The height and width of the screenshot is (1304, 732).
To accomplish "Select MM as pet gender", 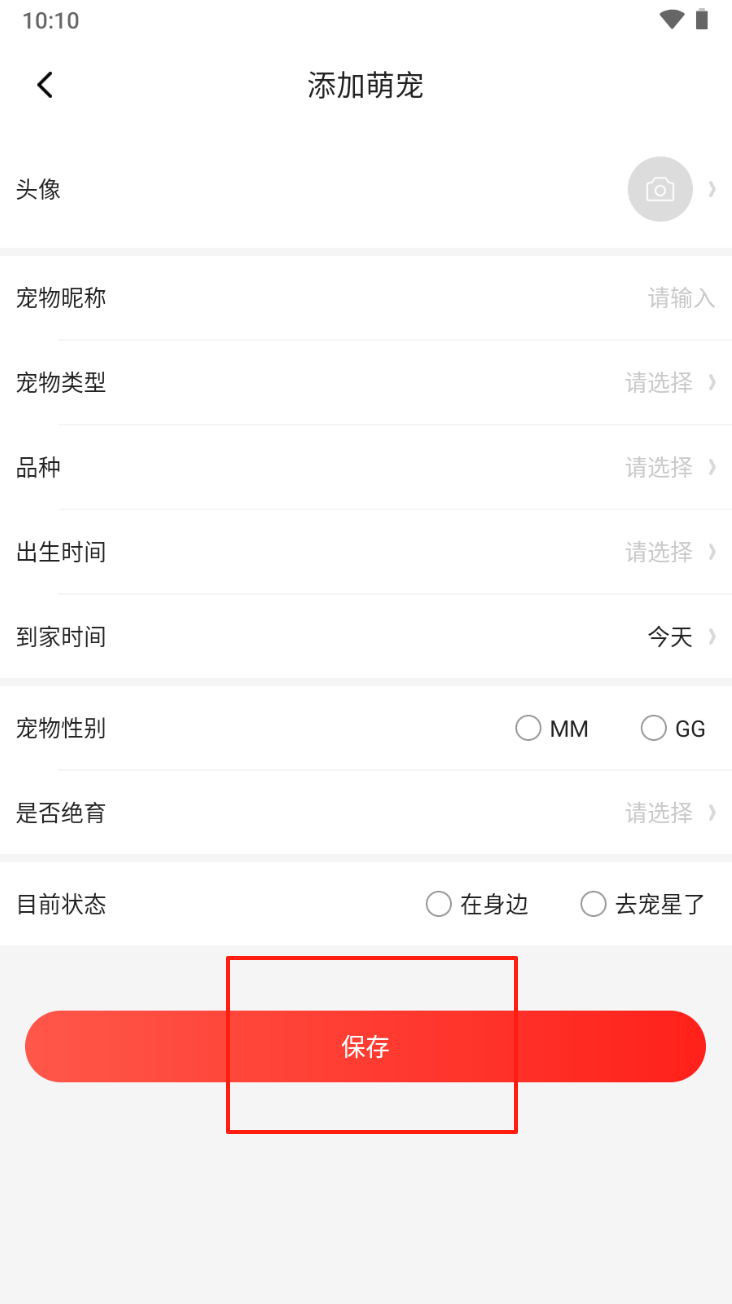I will click(529, 729).
